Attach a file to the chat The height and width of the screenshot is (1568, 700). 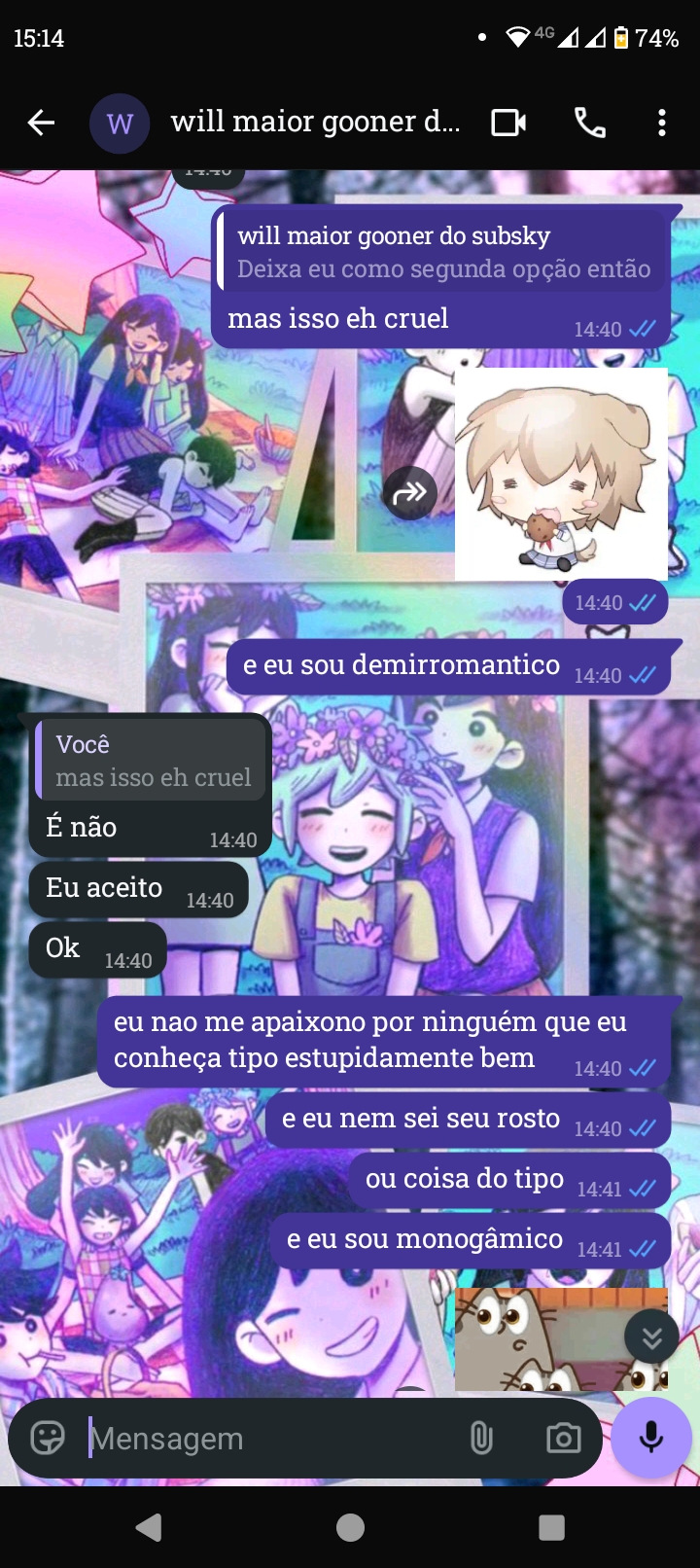481,1438
